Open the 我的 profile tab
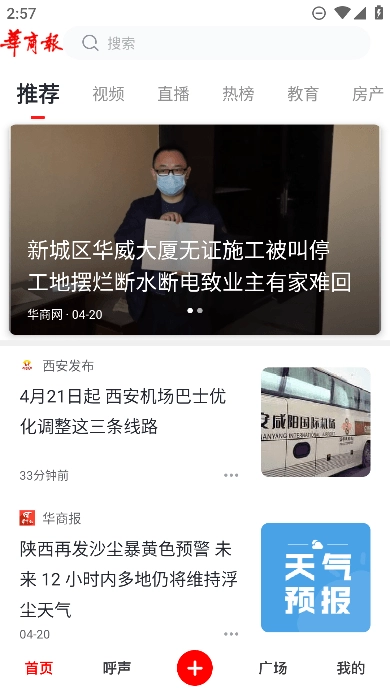The height and width of the screenshot is (693, 390). click(351, 668)
